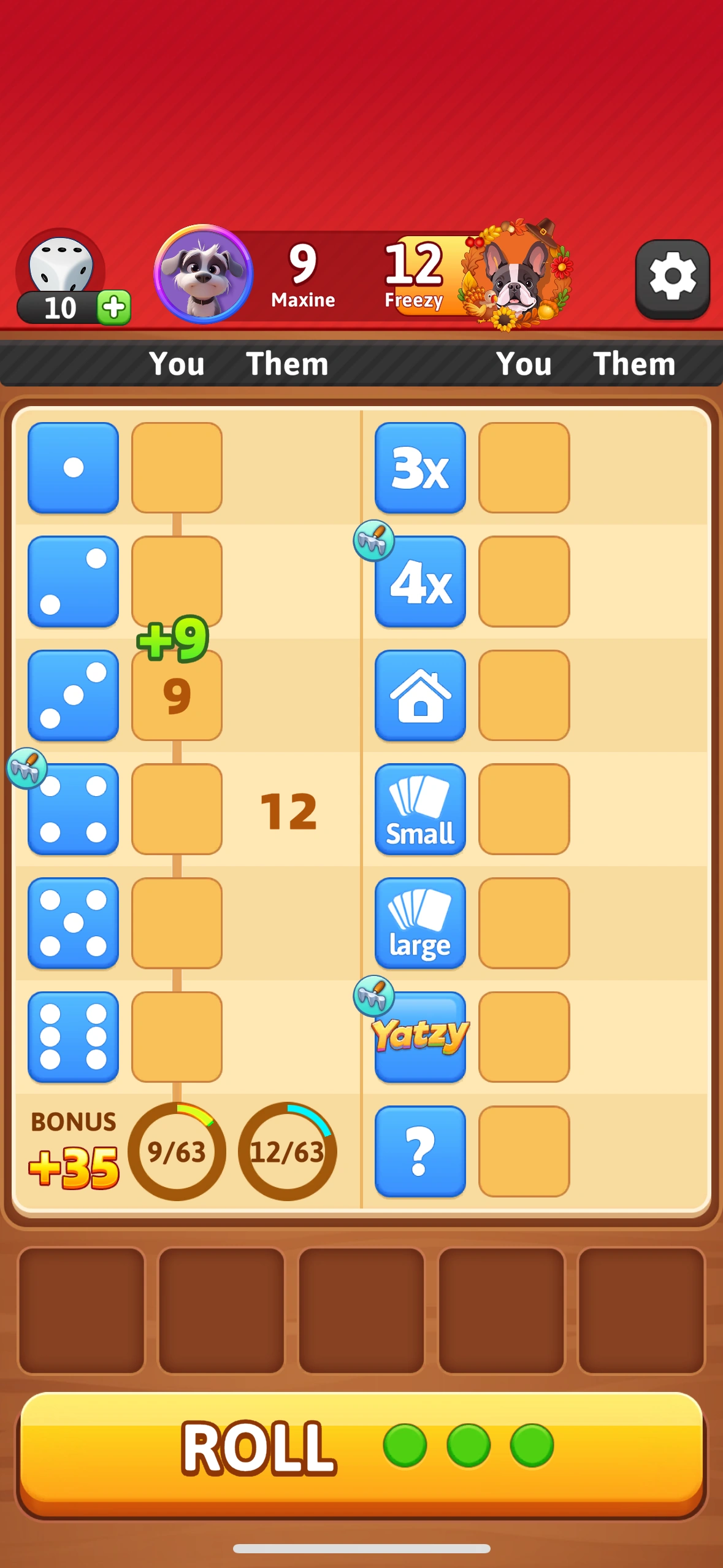This screenshot has width=723, height=1568.
Task: Choose the 3x three of a kind category
Action: click(x=524, y=467)
